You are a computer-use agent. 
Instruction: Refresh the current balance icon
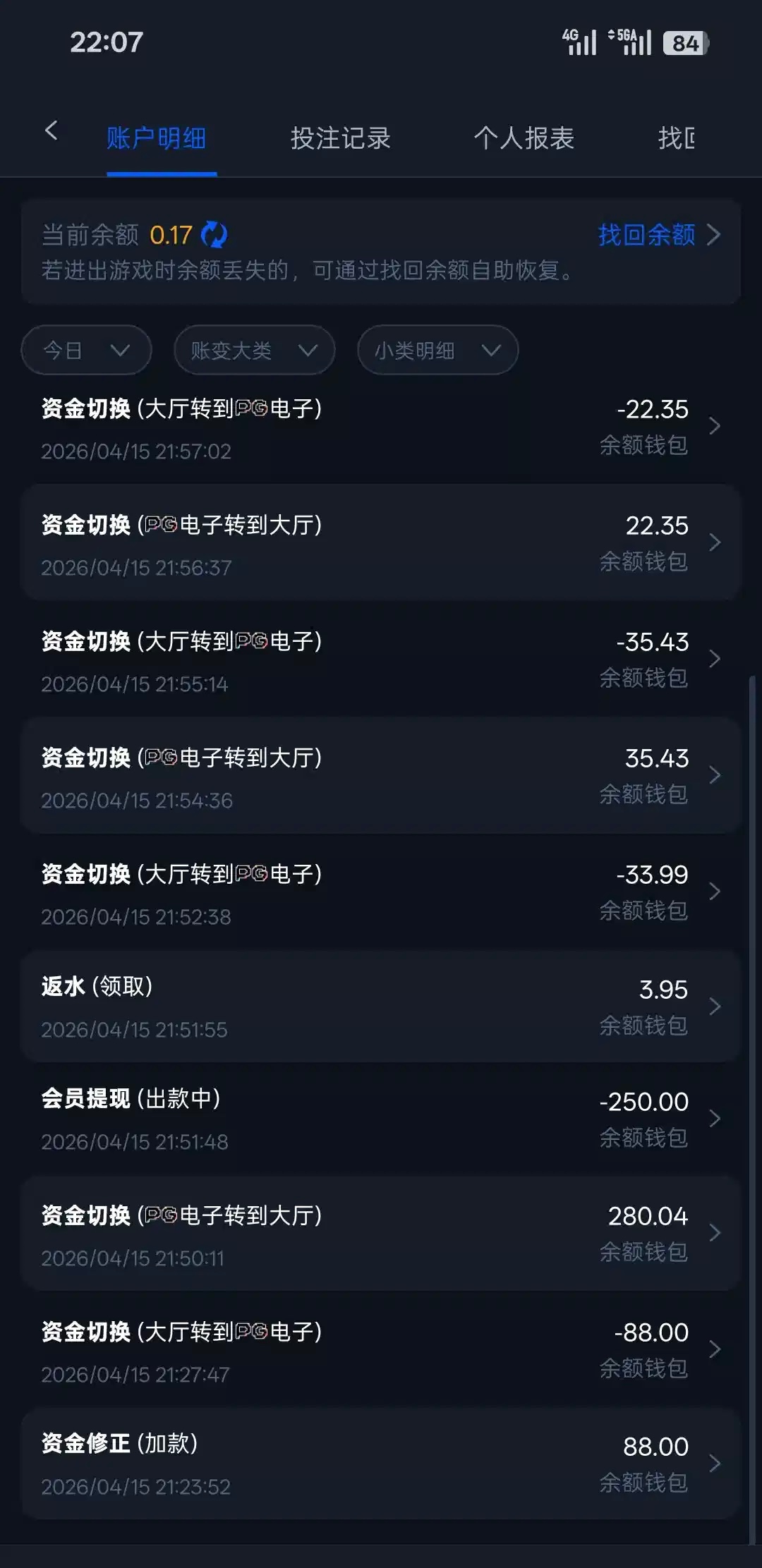click(x=214, y=235)
